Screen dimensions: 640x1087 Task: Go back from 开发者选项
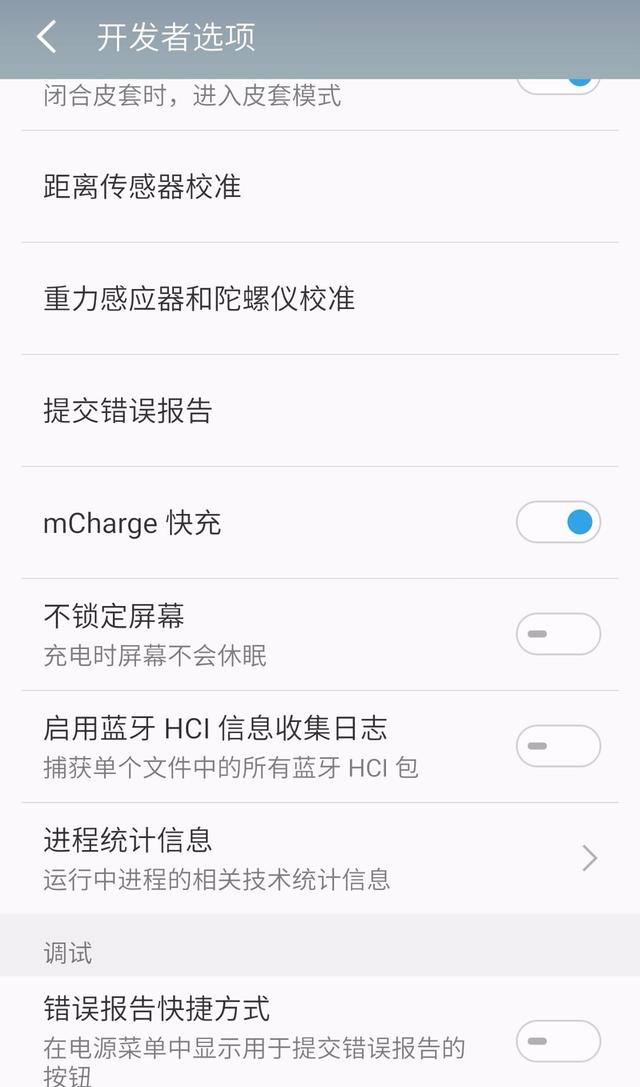[x=46, y=37]
